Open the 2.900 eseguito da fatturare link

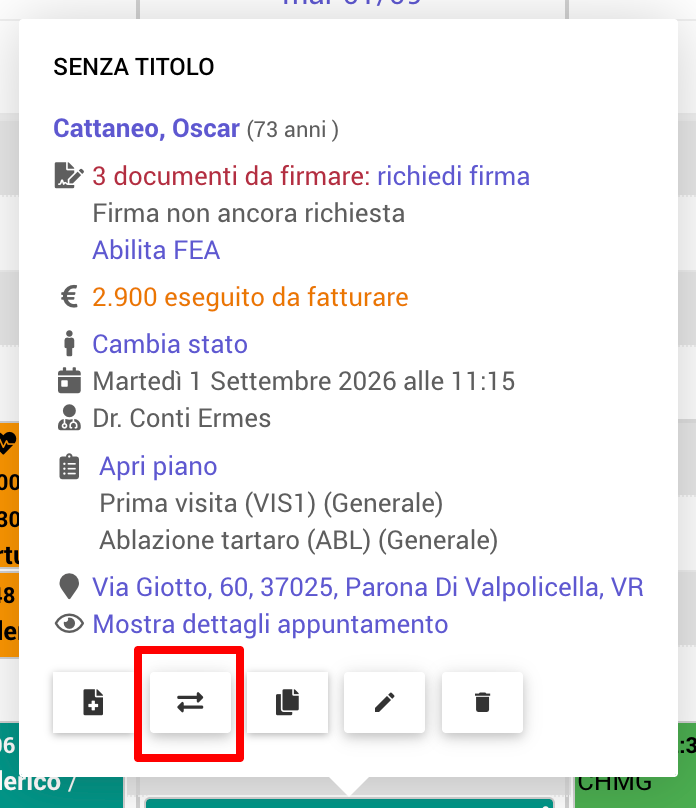click(x=250, y=297)
